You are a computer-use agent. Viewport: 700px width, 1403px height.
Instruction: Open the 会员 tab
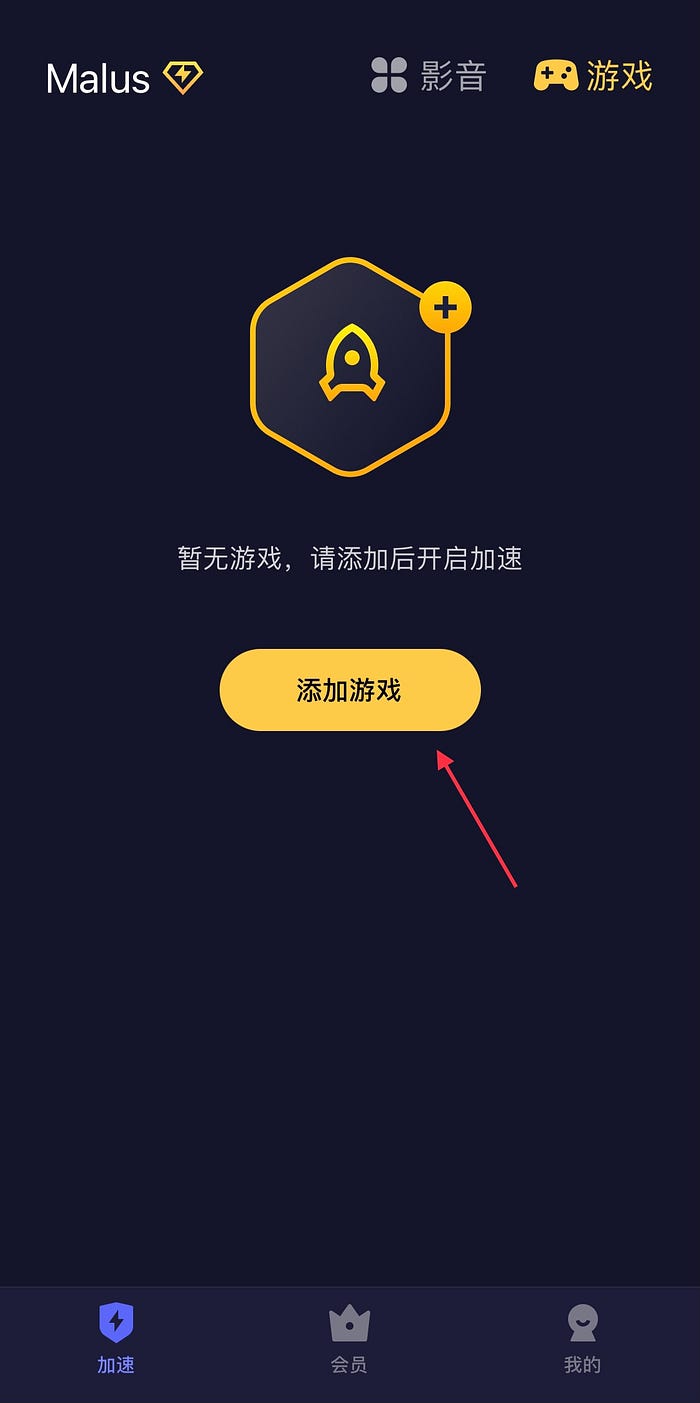349,1338
